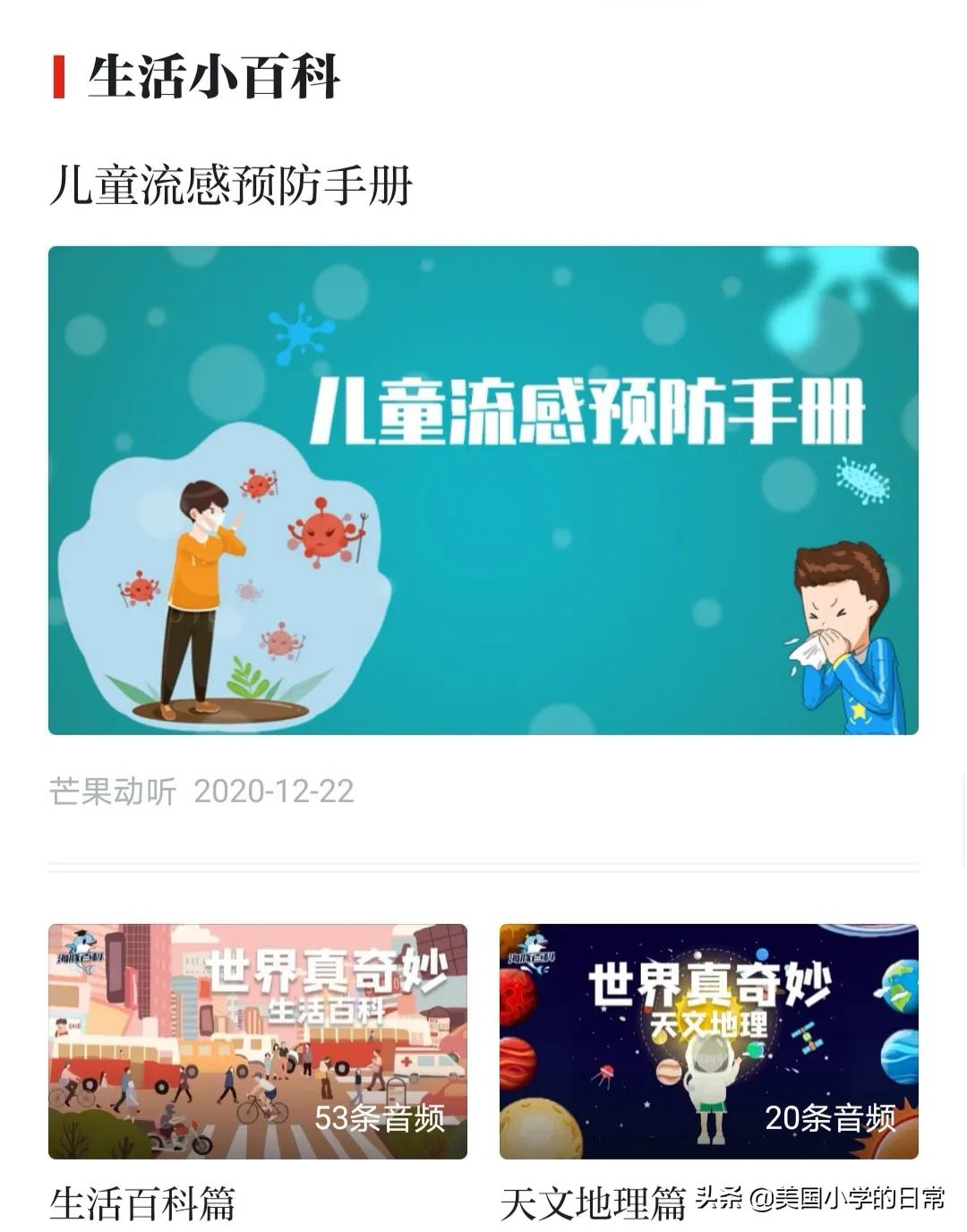Open the 世界真奇妙天文地理 album thumbnail

708,1040
